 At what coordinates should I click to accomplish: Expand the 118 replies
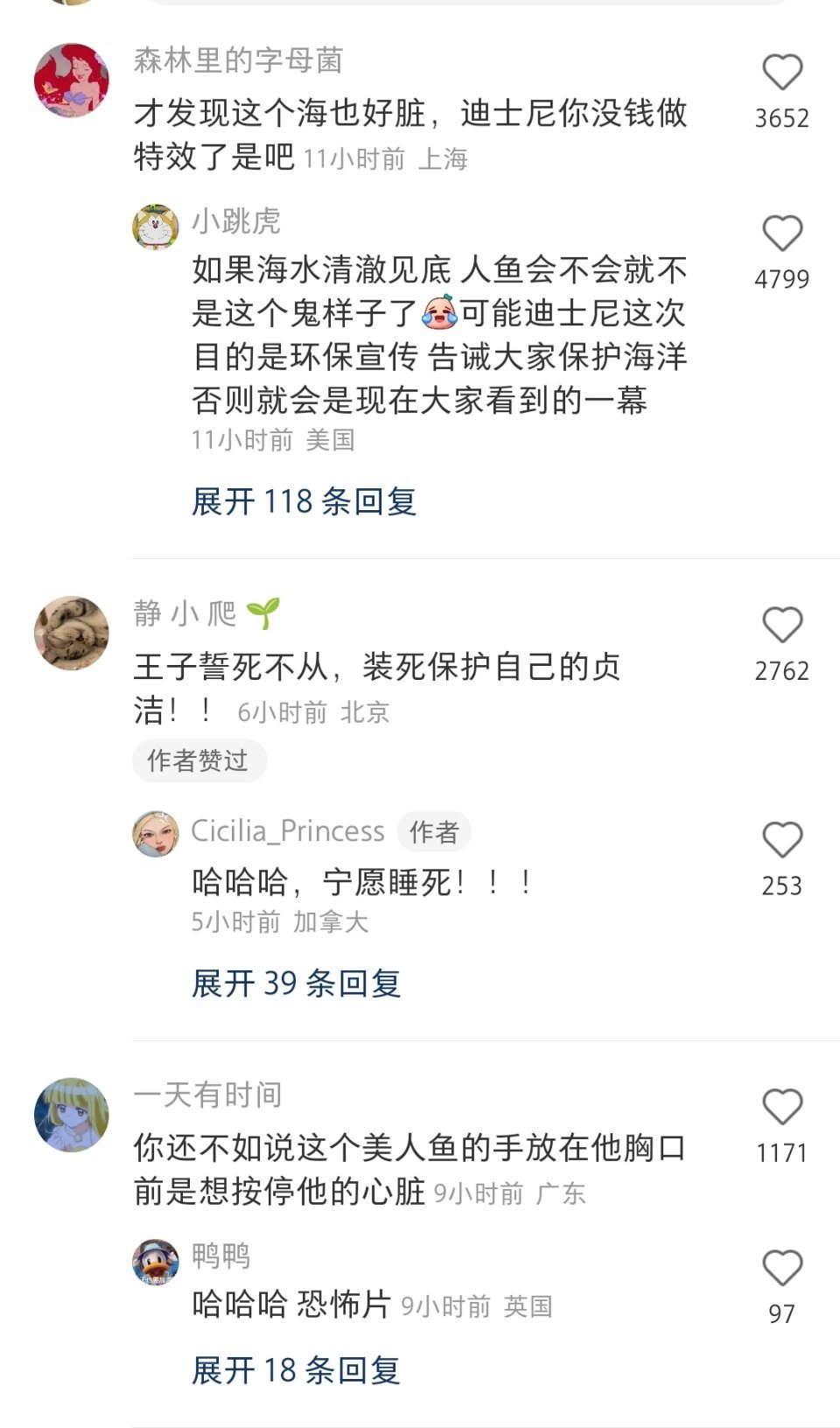point(304,501)
